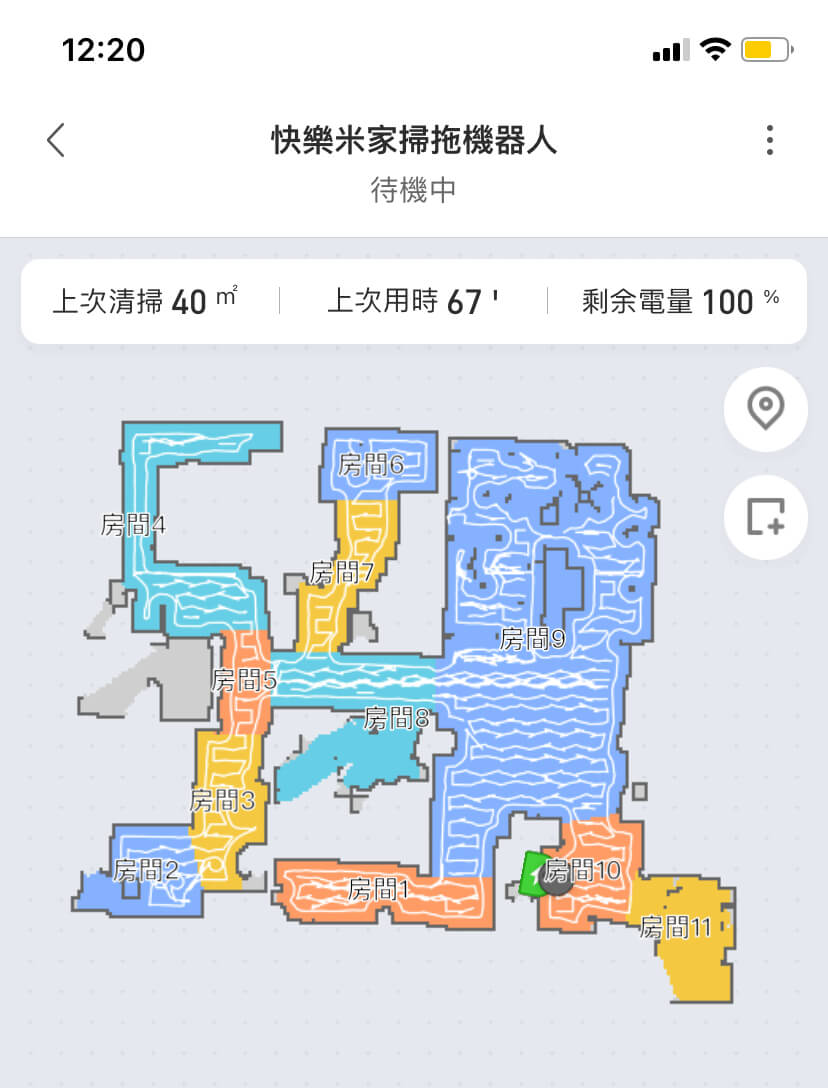828x1088 pixels.
Task: Select 房間4 on the map
Action: [x=133, y=524]
